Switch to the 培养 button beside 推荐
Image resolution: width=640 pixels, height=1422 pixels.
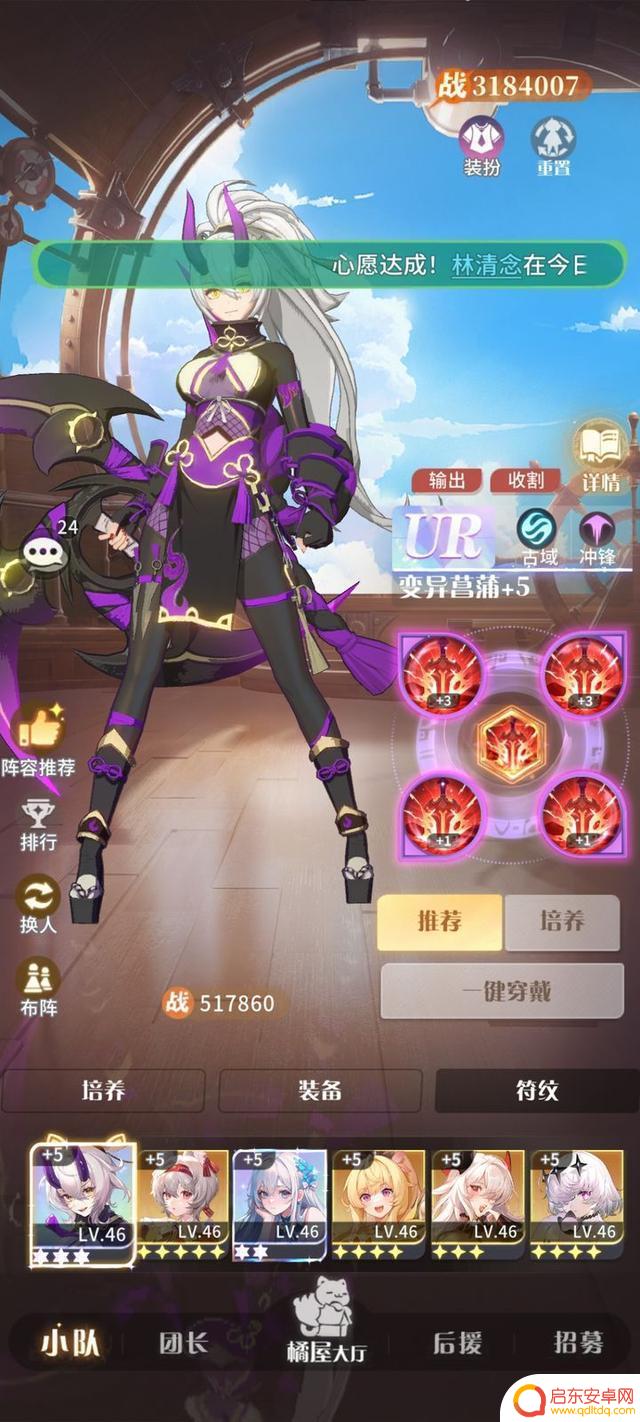pos(561,922)
